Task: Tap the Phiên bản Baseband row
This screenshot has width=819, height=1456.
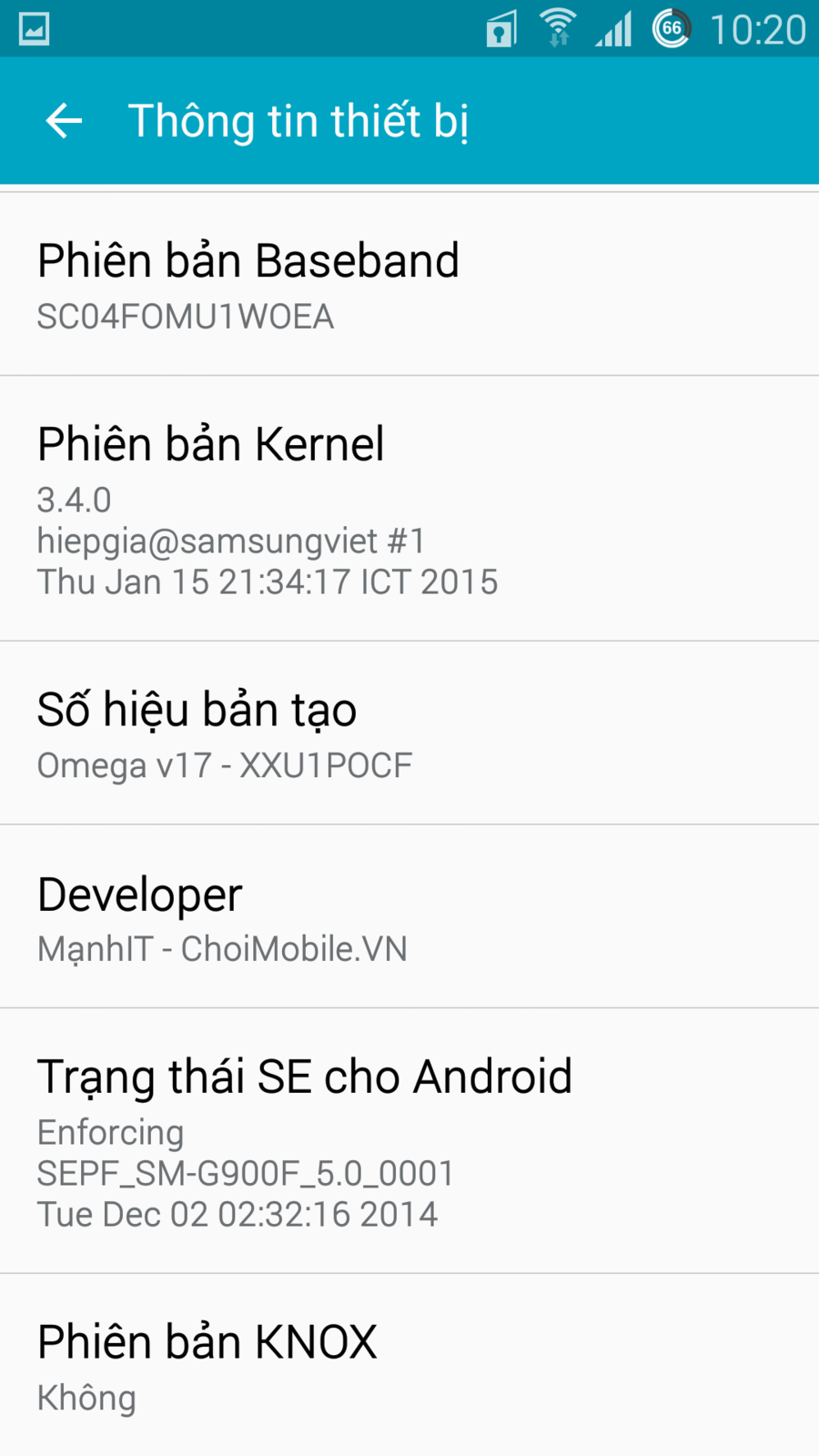Action: (409, 284)
